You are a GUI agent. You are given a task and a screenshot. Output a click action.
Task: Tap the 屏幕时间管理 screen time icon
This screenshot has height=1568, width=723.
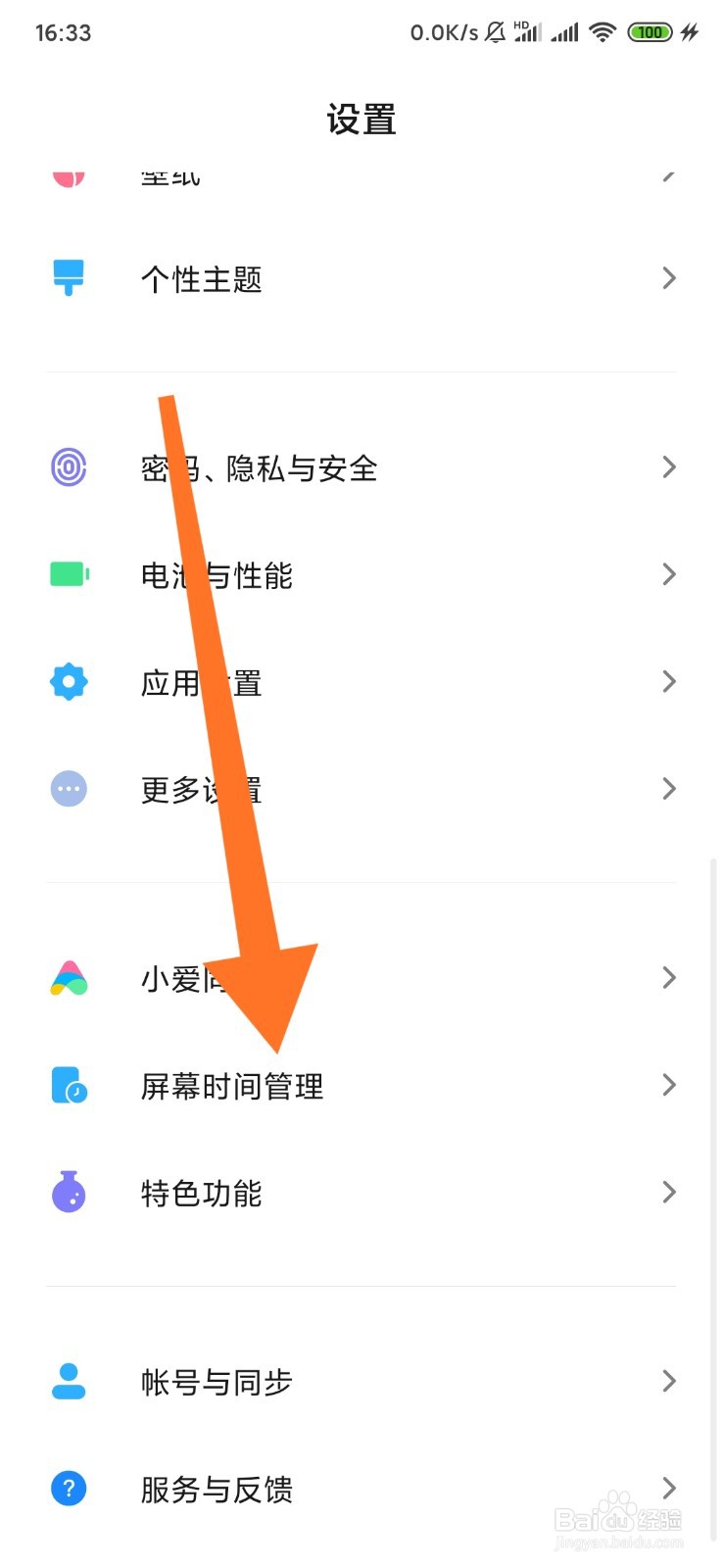coord(68,1085)
